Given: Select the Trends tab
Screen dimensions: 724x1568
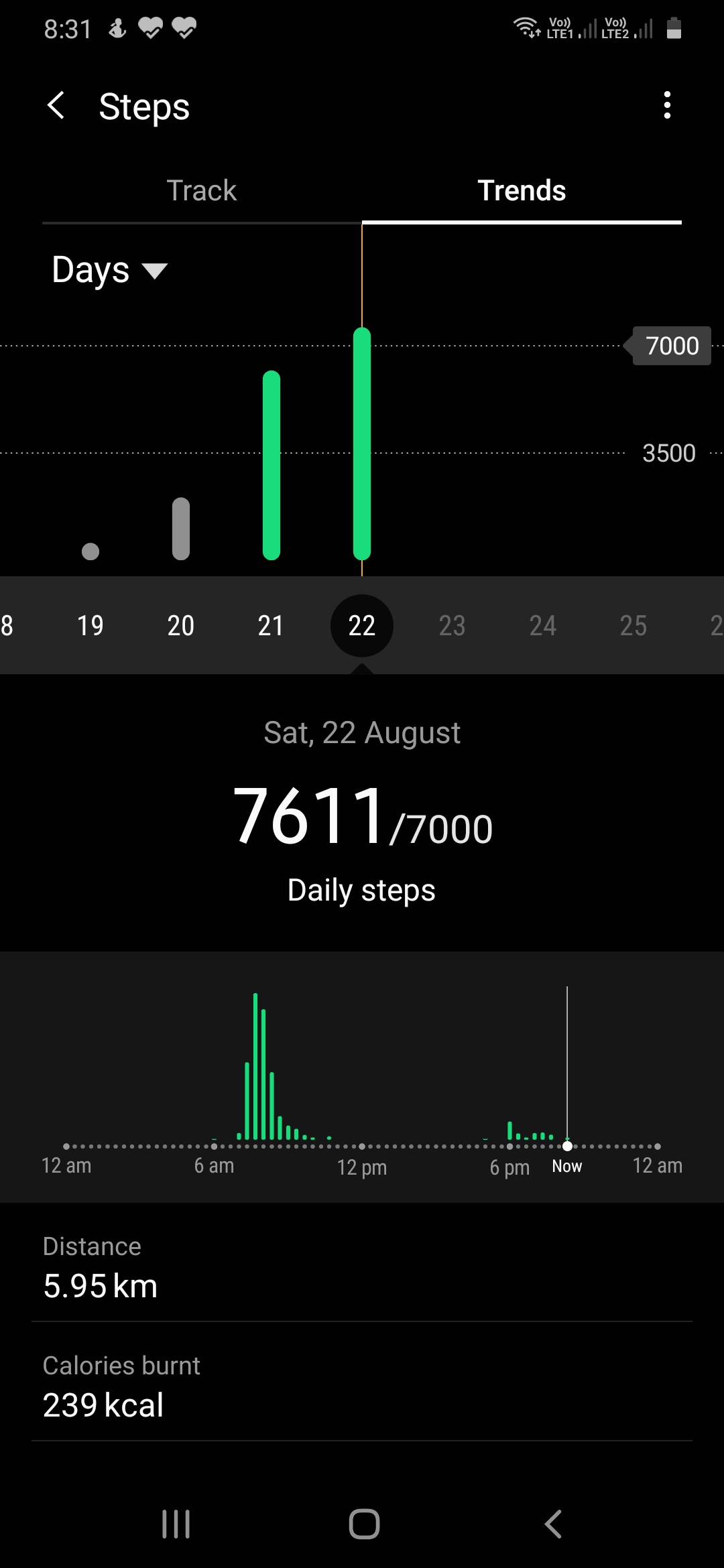Looking at the screenshot, I should [x=522, y=190].
